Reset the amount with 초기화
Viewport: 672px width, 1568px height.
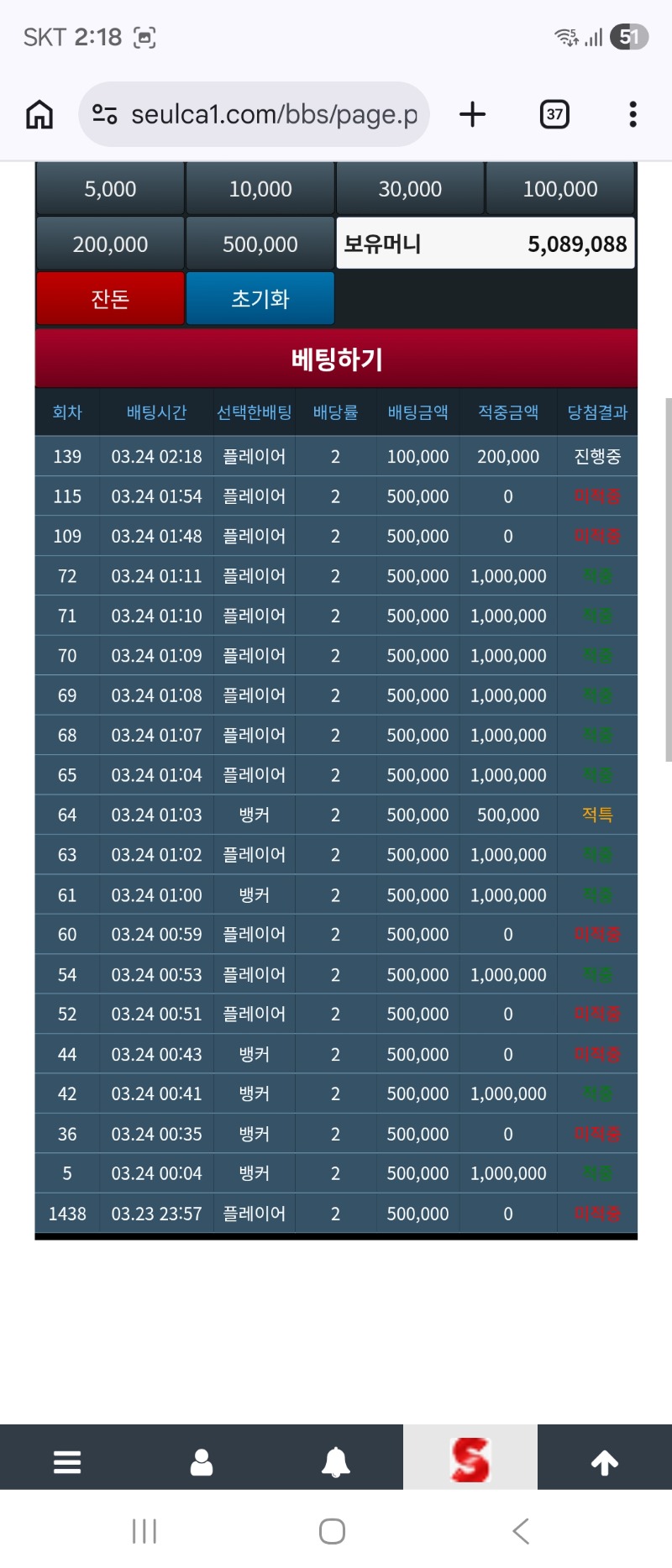coord(260,298)
